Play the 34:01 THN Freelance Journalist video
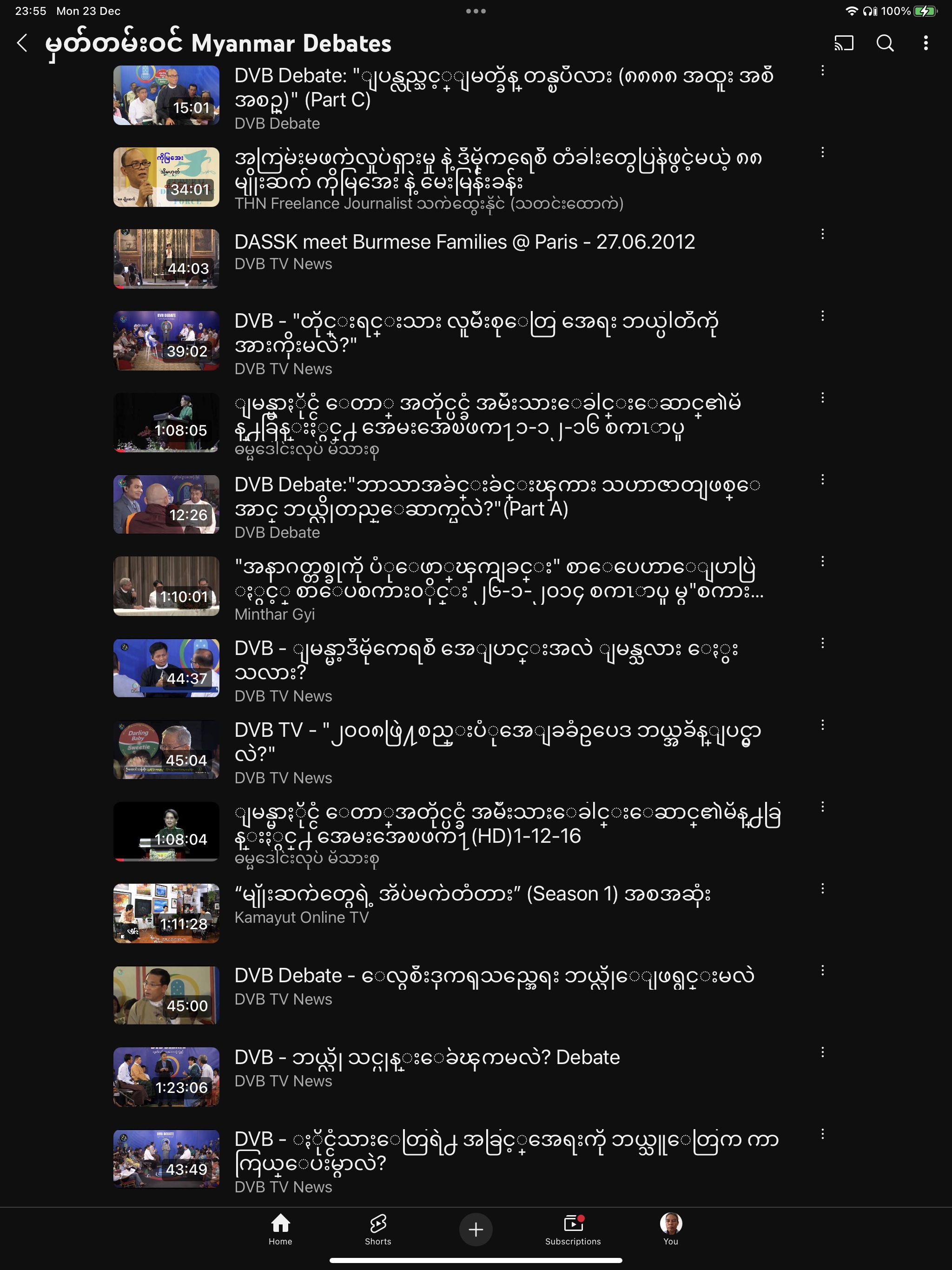The width and height of the screenshot is (952, 1270). pyautogui.click(x=166, y=177)
